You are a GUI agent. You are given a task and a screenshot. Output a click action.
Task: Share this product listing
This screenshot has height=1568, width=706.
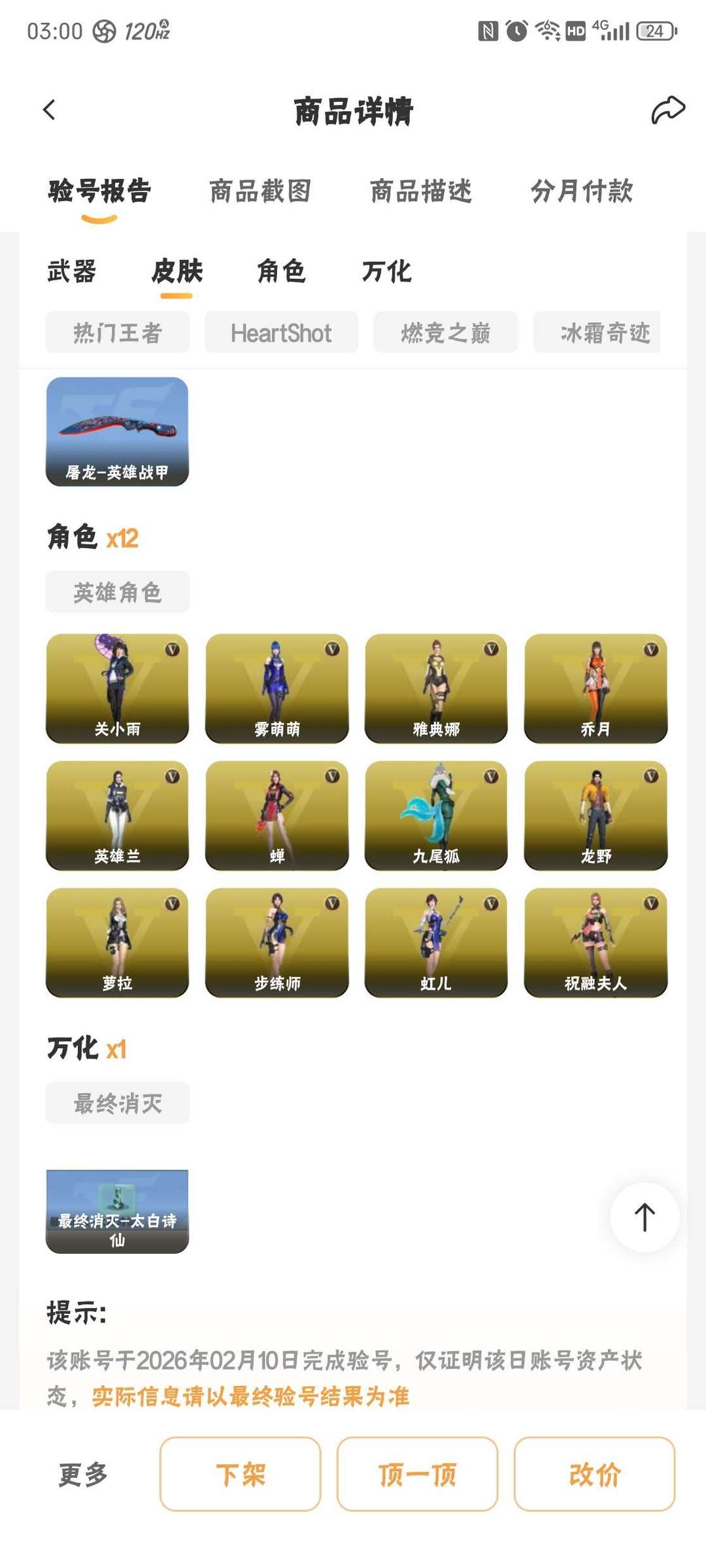click(667, 110)
